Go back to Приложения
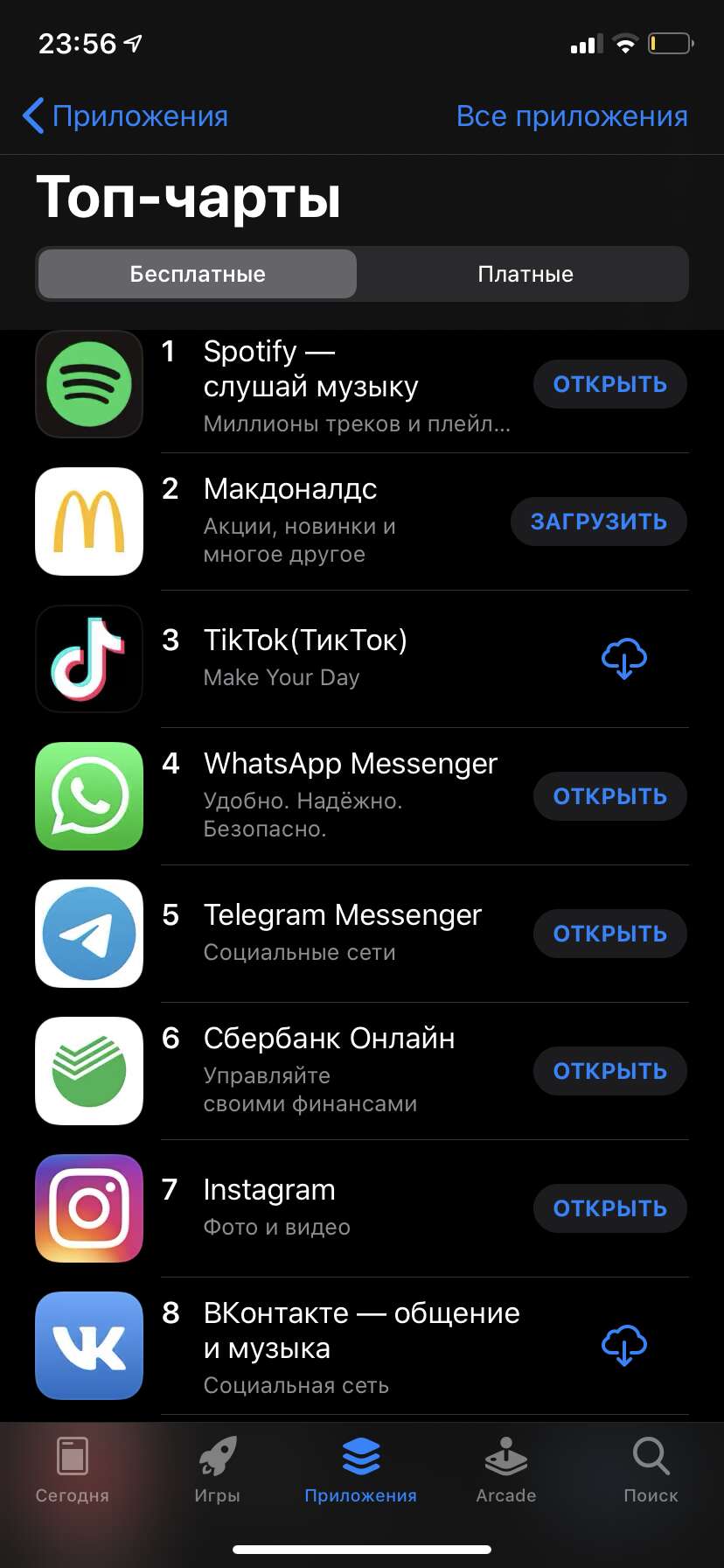Viewport: 724px width, 1568px height. point(125,116)
